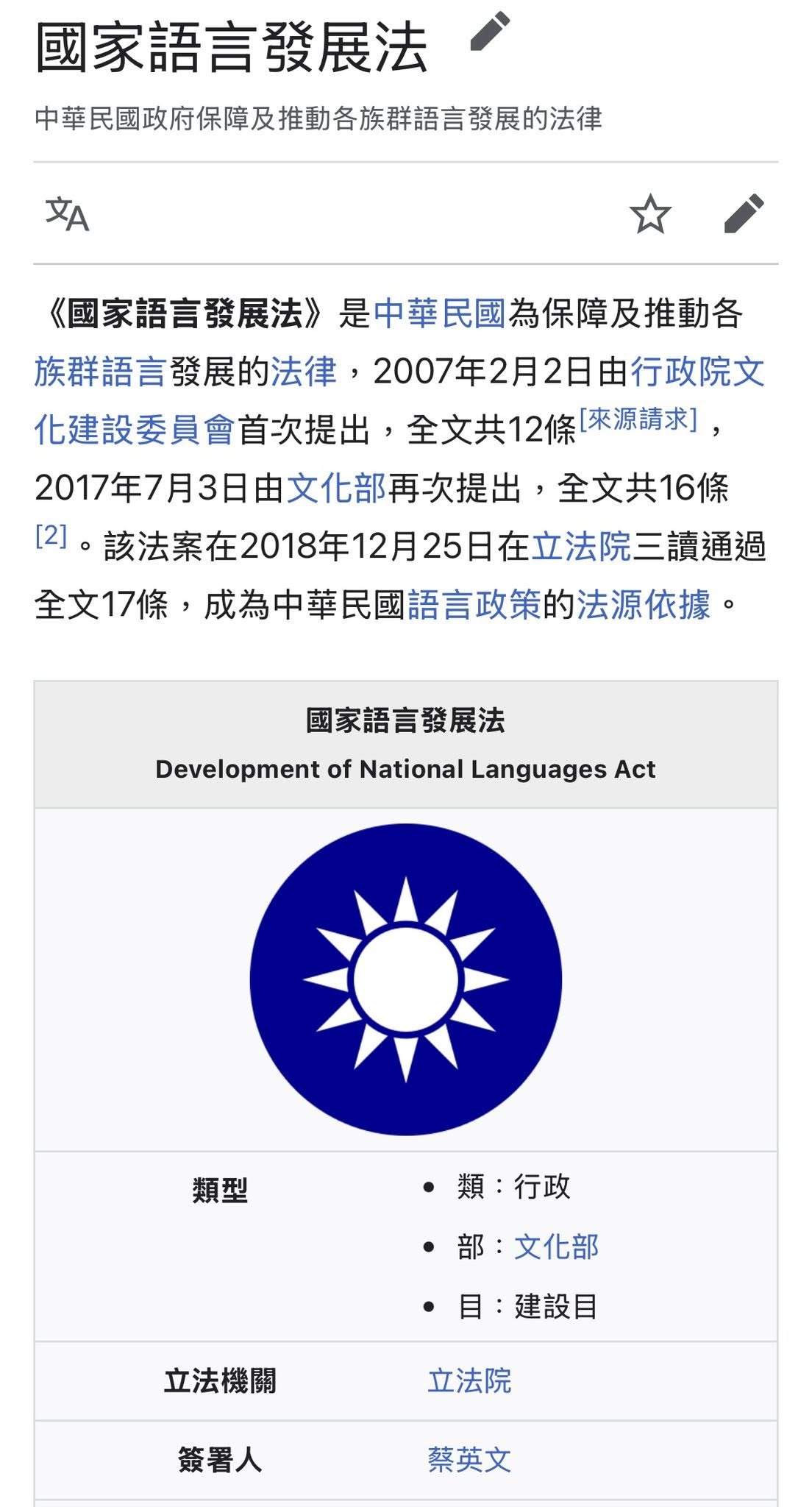Open the language selector

(67, 214)
